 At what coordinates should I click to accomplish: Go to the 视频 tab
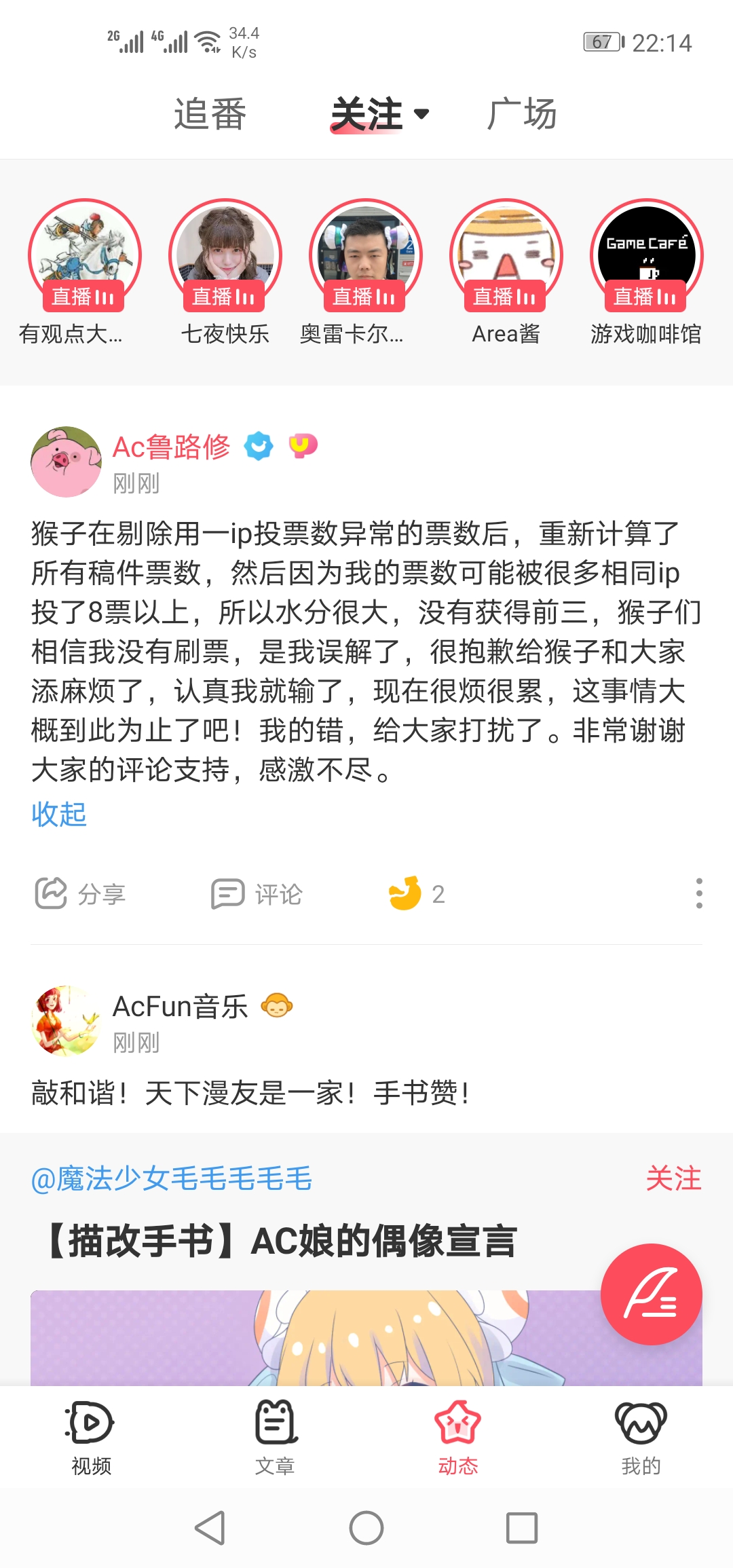click(x=91, y=1437)
